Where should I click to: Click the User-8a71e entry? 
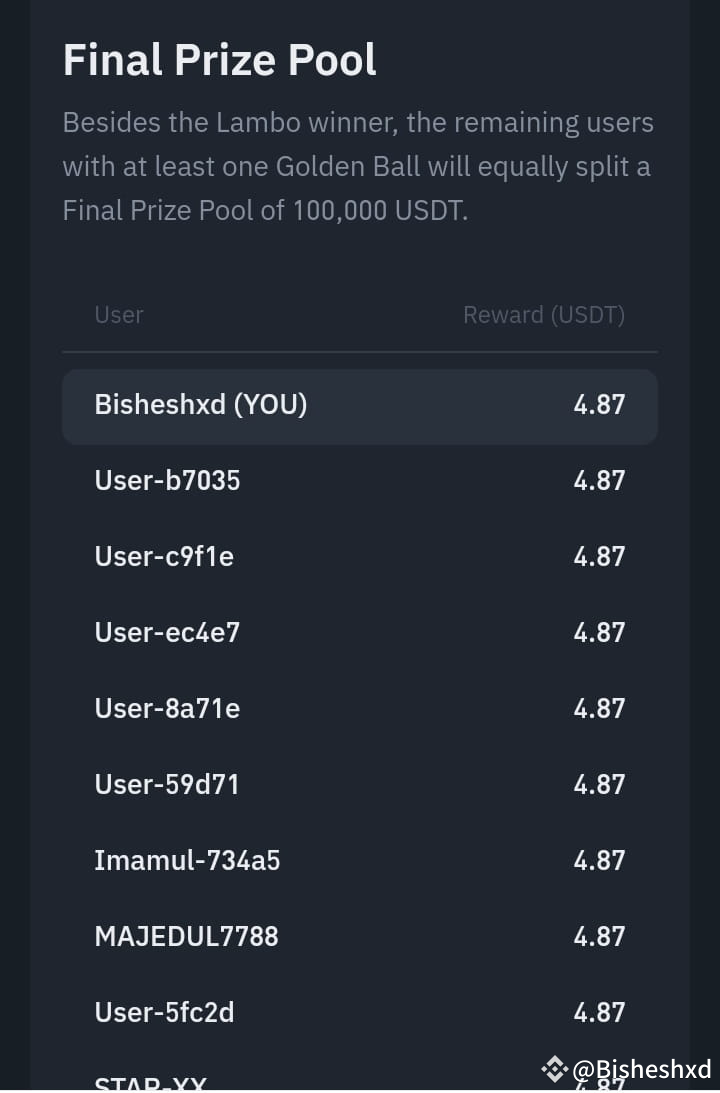pyautogui.click(x=166, y=708)
